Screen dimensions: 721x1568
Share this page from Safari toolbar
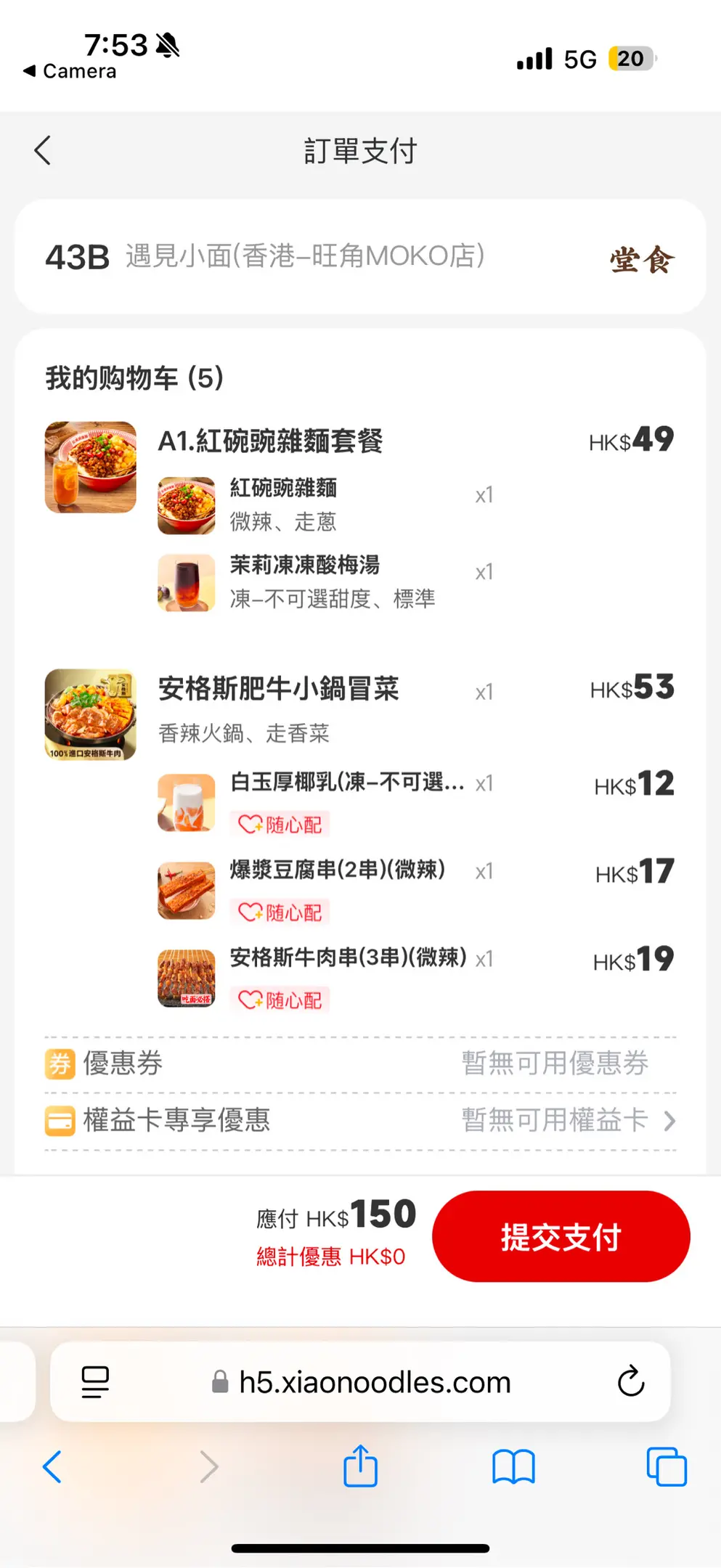click(360, 1466)
